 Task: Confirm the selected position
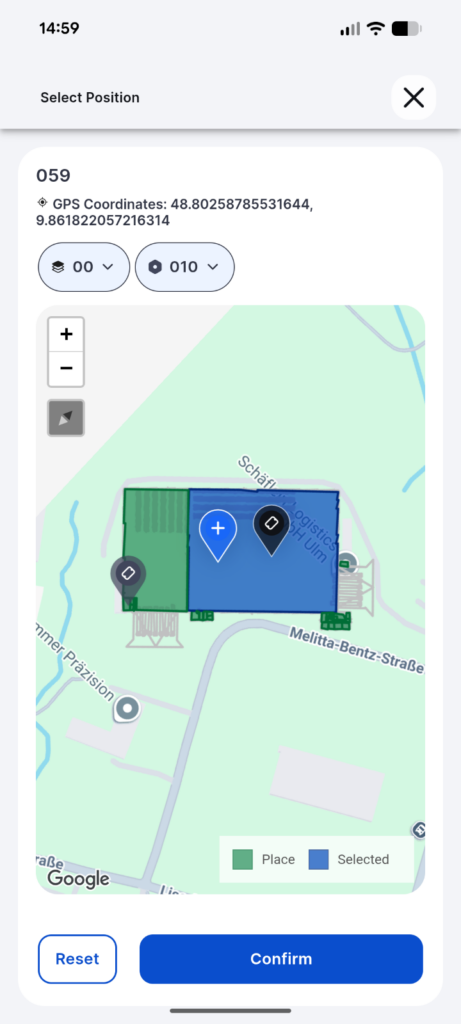click(x=281, y=959)
